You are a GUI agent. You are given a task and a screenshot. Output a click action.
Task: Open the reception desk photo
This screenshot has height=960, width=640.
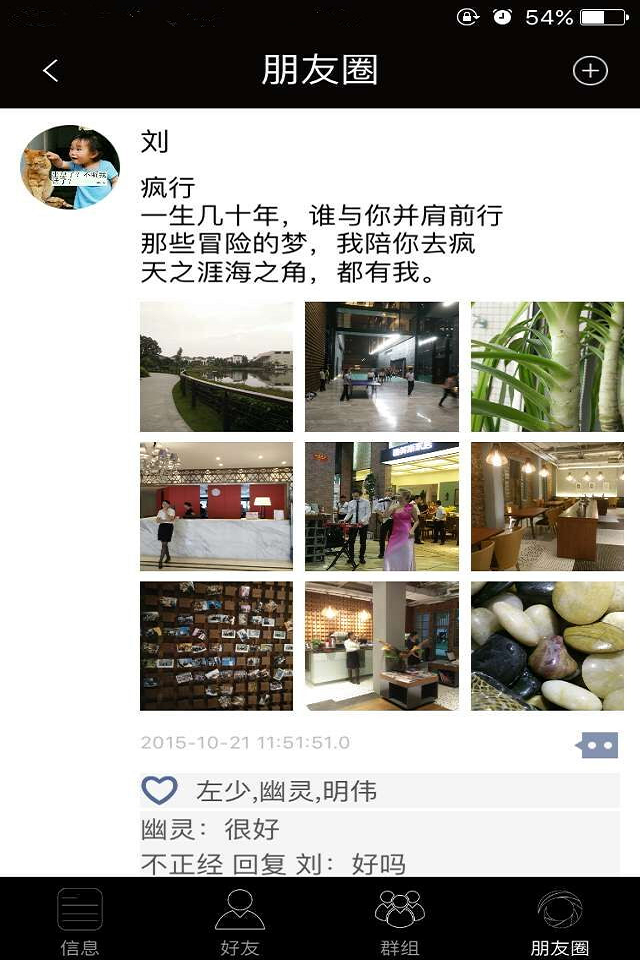pyautogui.click(x=216, y=506)
